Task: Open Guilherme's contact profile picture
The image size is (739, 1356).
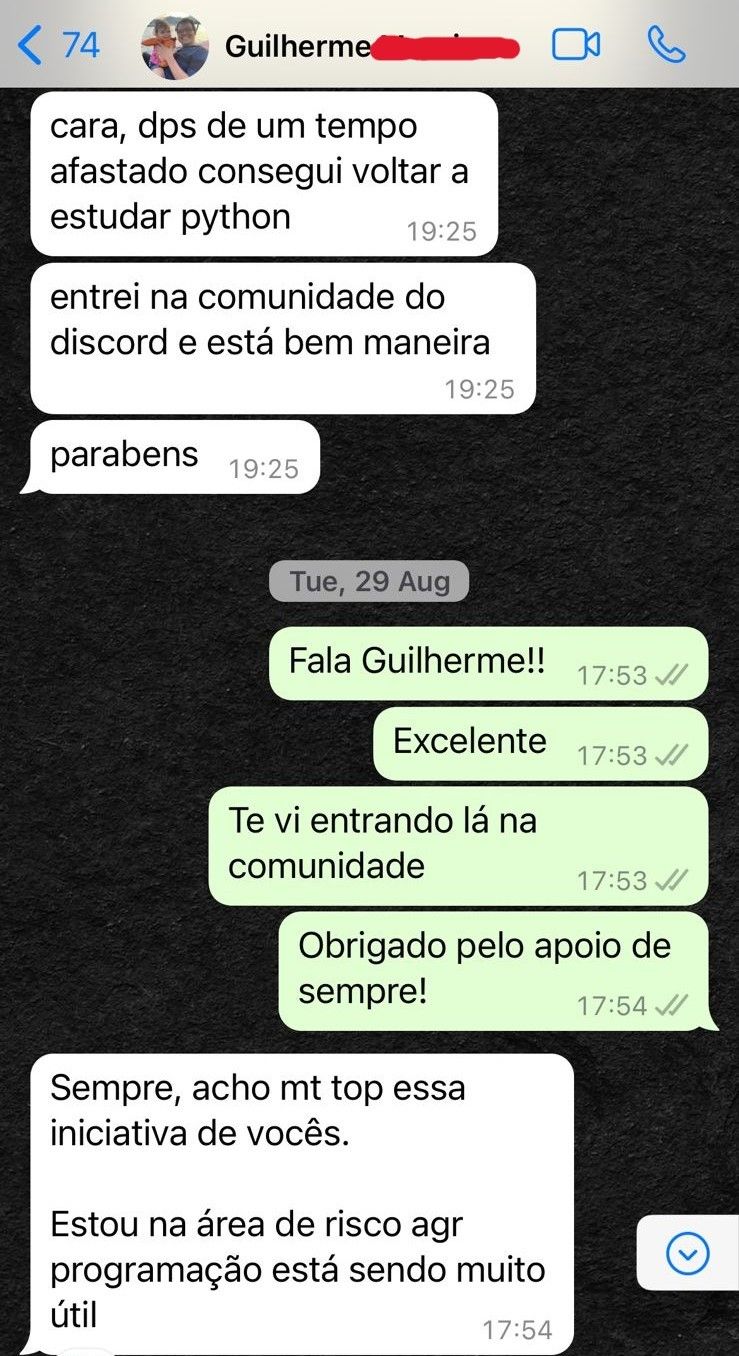Action: coord(175,47)
